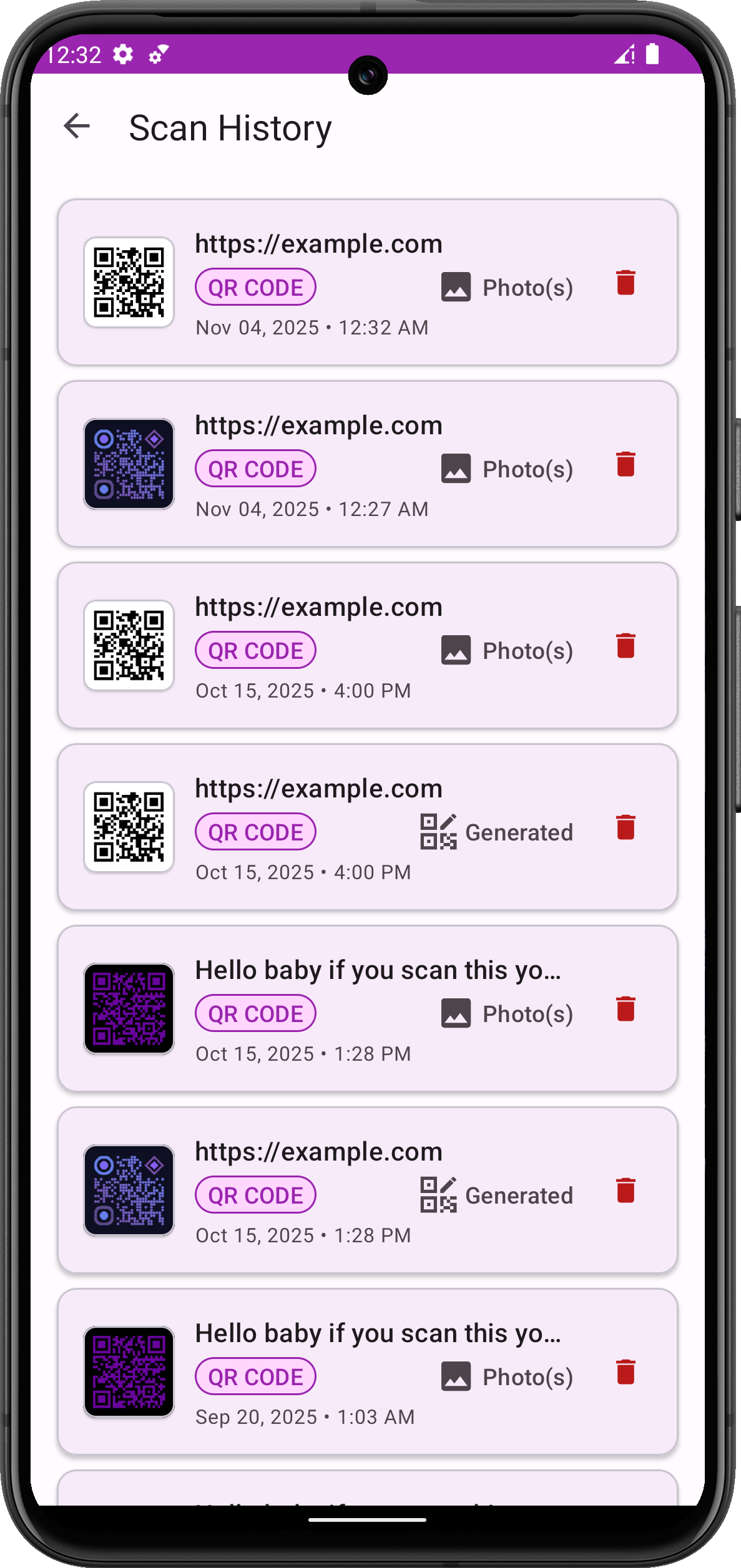The height and width of the screenshot is (1568, 741).
Task: Open the Hello baby scan from Oct 15
Action: click(375, 970)
